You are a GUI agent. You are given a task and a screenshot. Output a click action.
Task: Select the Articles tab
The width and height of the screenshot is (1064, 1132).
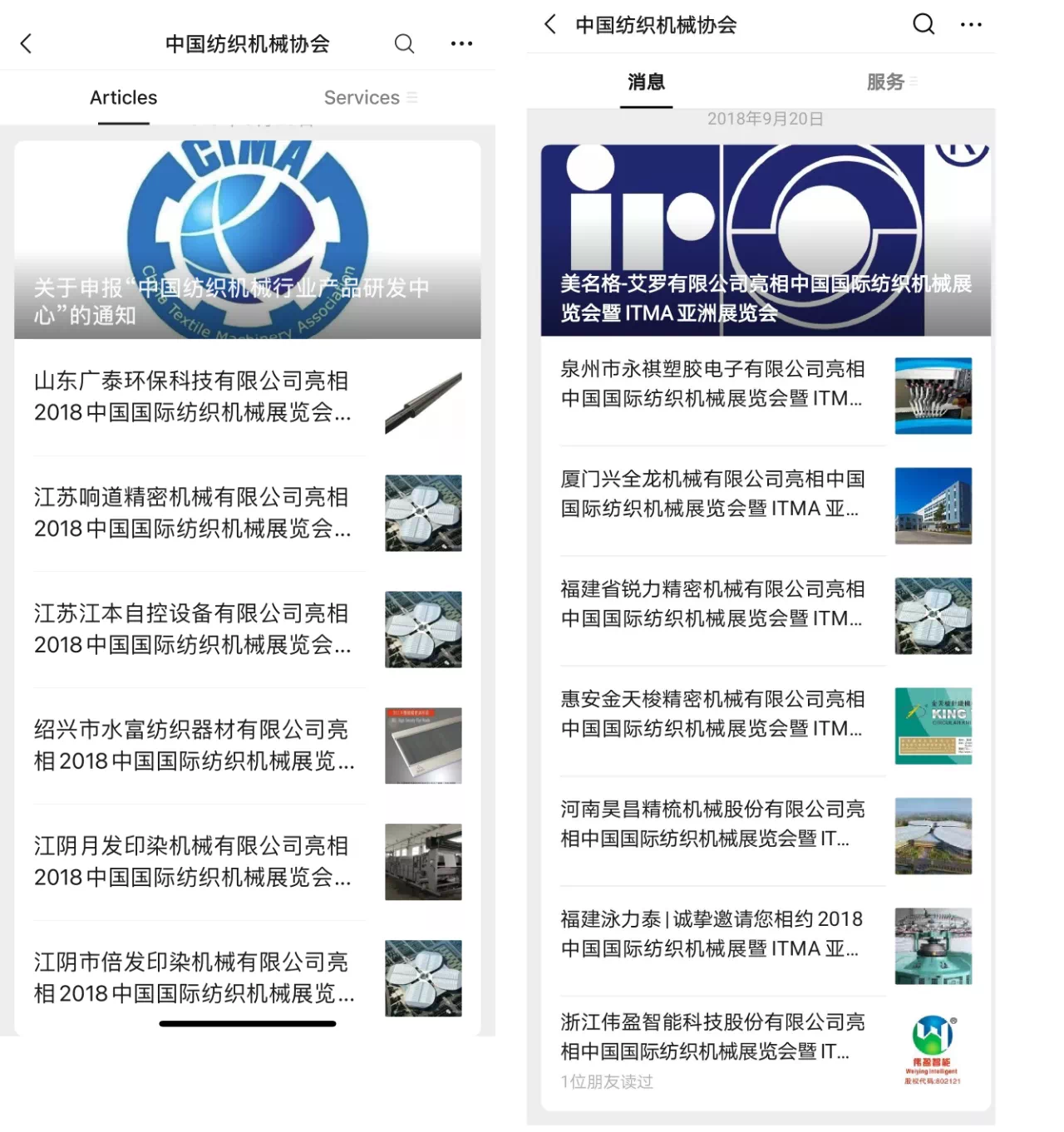coord(123,98)
